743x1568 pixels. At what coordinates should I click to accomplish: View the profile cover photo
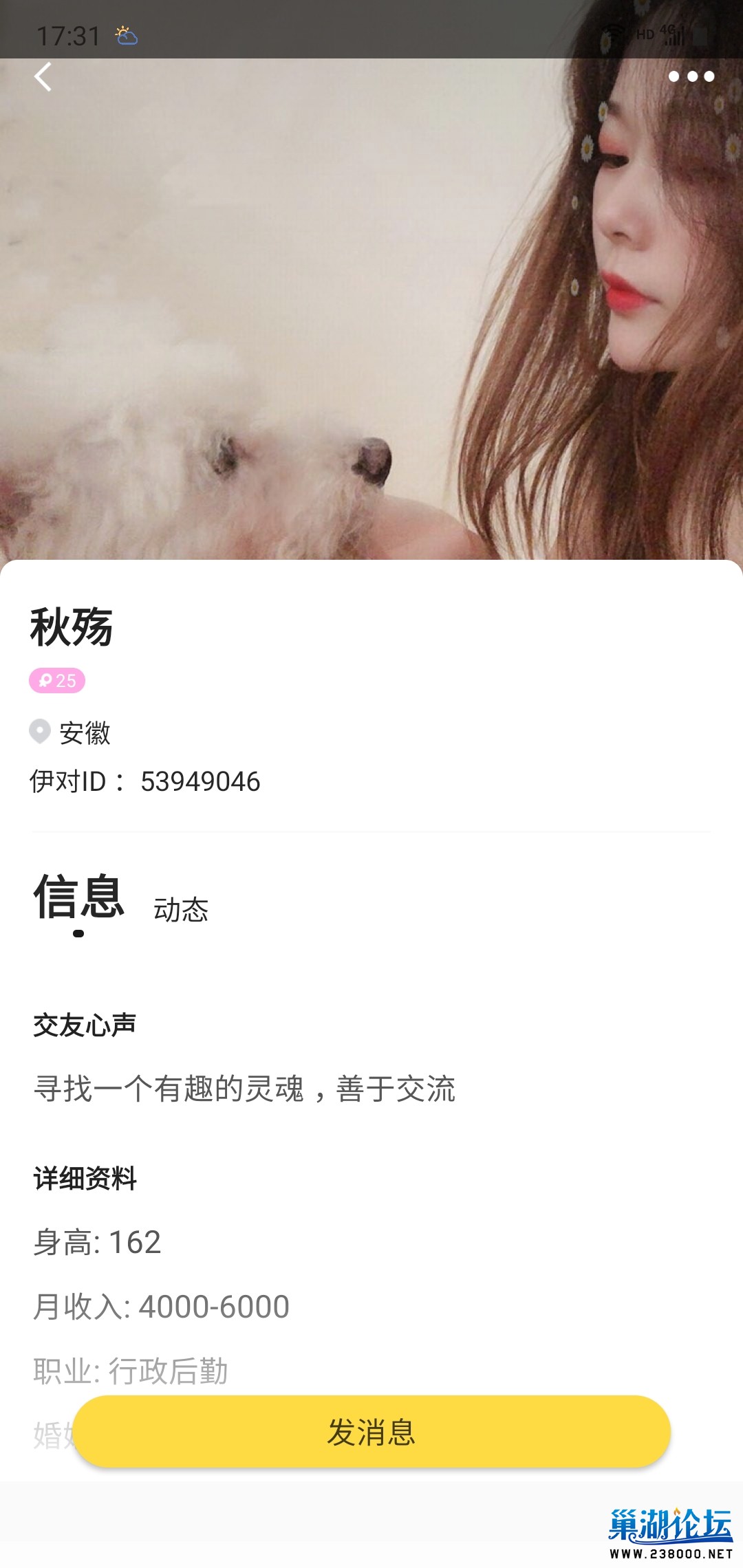[x=371, y=309]
